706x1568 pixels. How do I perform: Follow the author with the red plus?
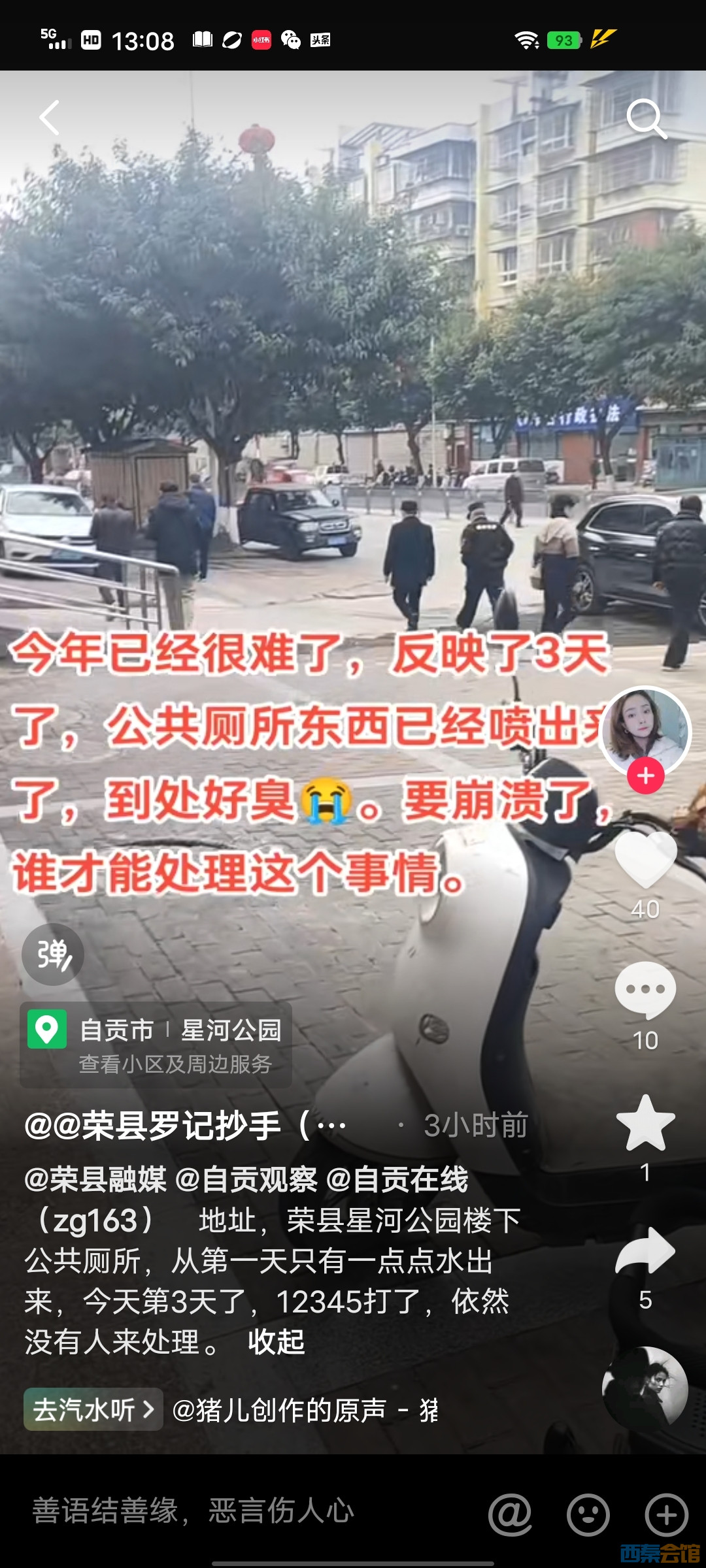click(x=645, y=776)
